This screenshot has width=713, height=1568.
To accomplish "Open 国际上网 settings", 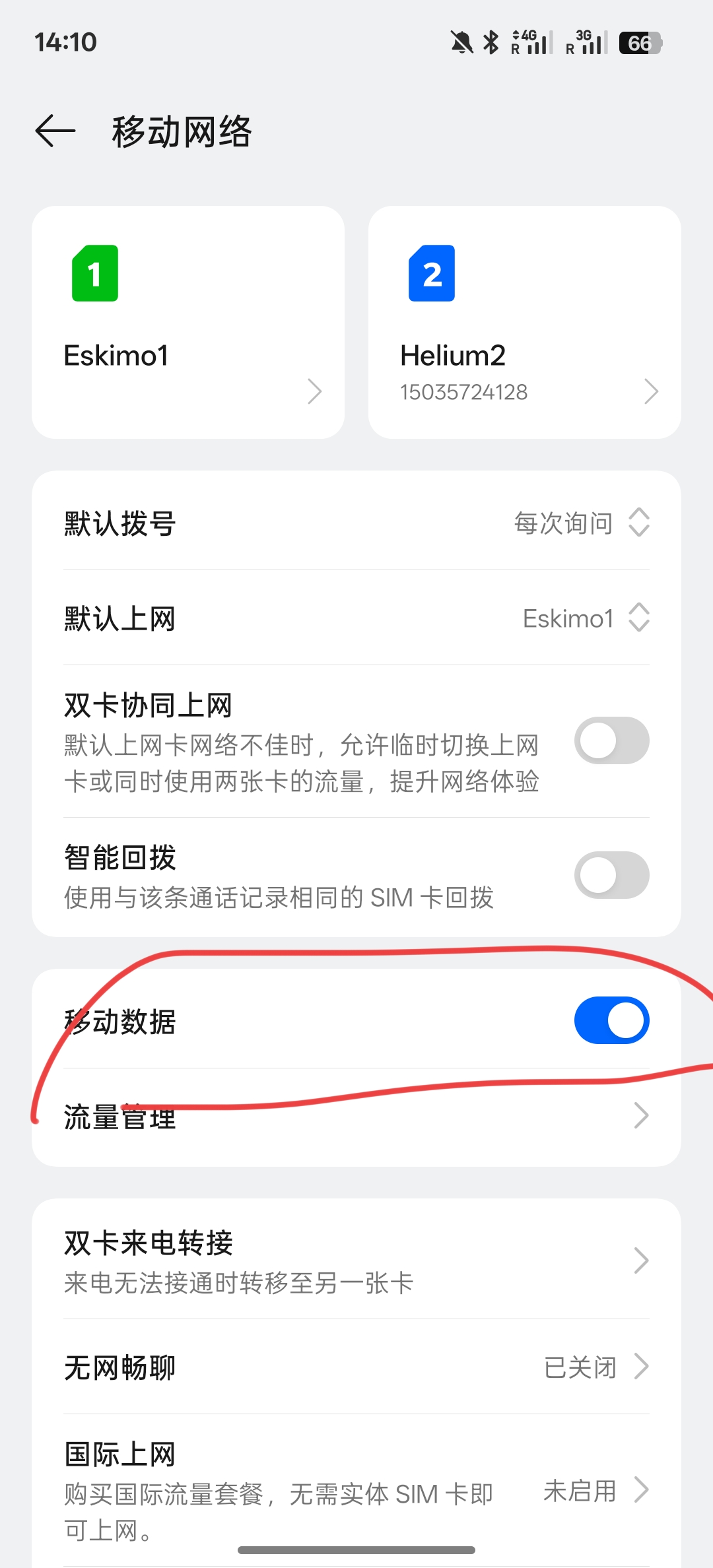I will 356,1490.
